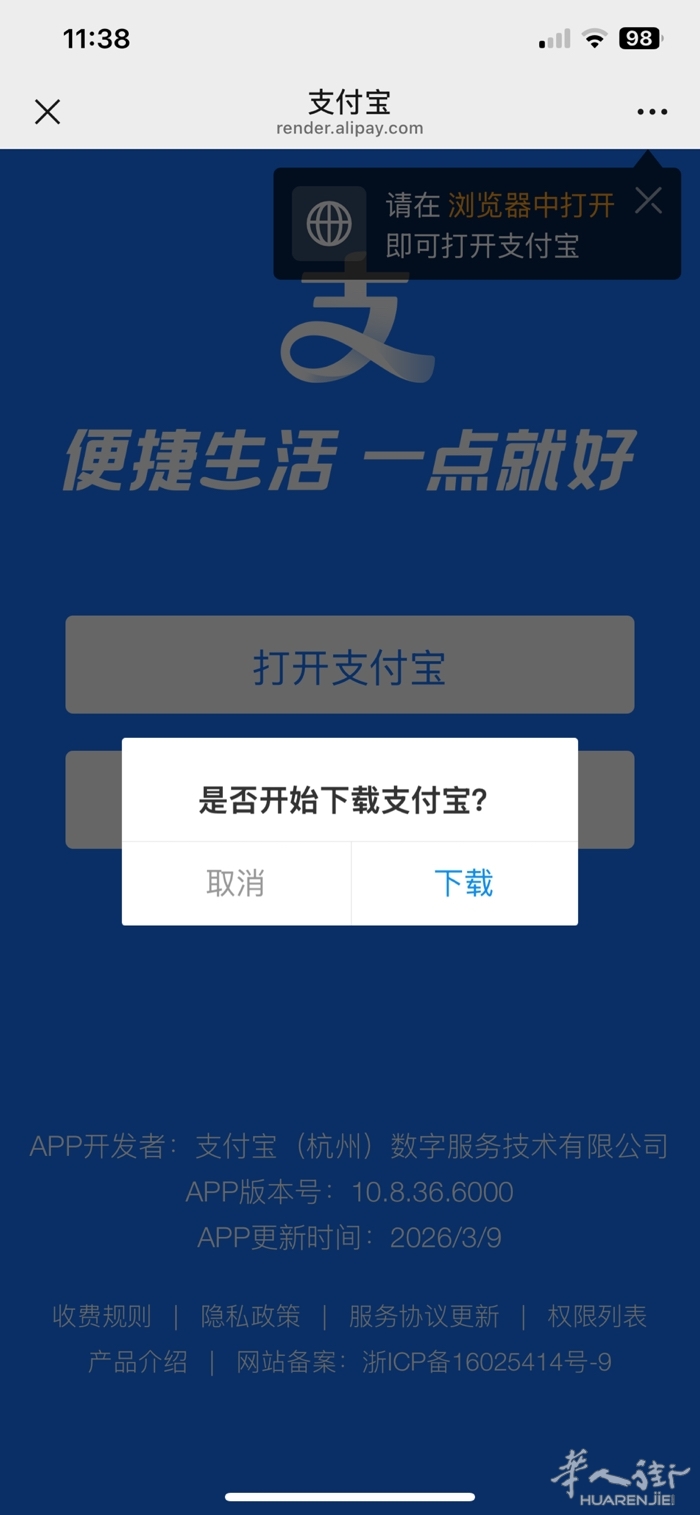Confirm with the 下载 button

tap(464, 883)
